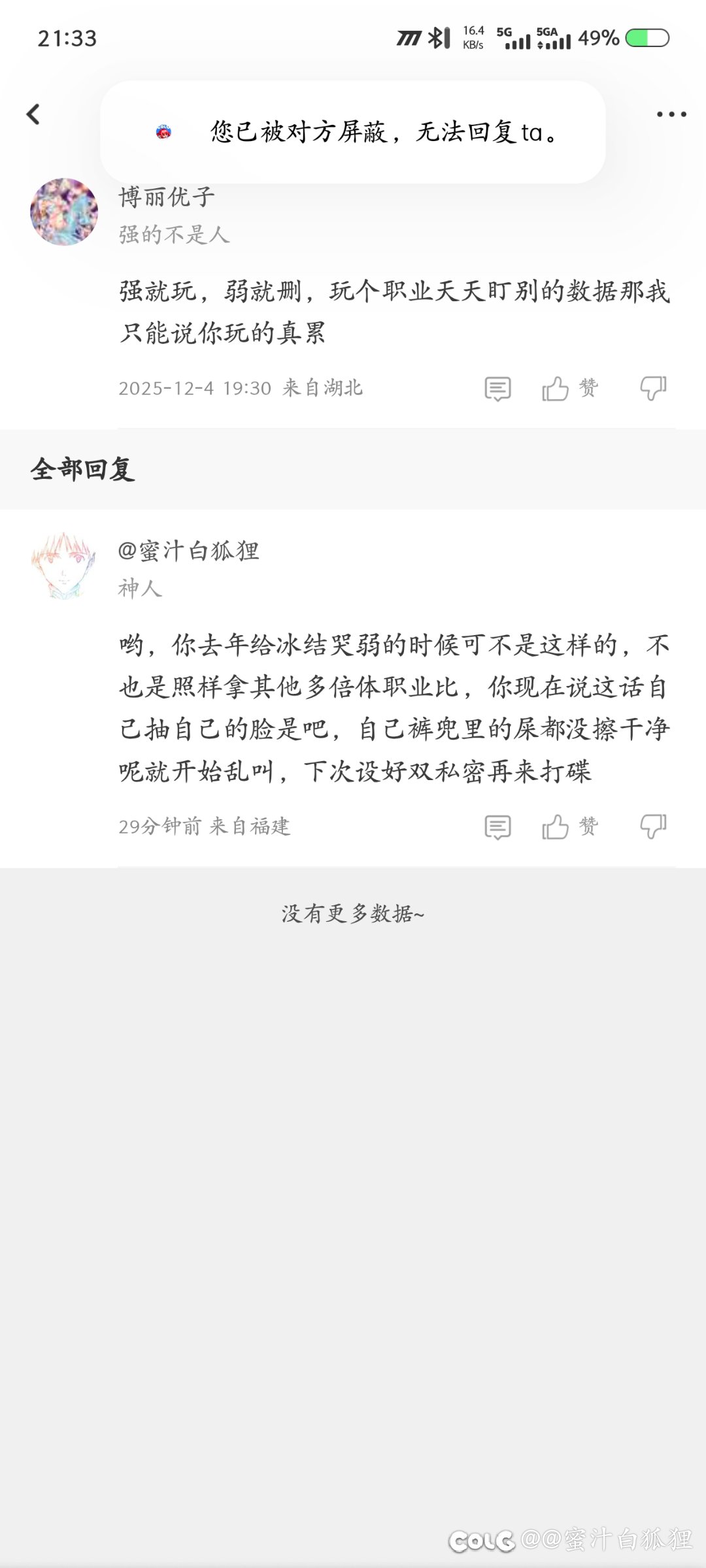Open the username 博丽优子
Image resolution: width=706 pixels, height=1568 pixels.
(167, 197)
